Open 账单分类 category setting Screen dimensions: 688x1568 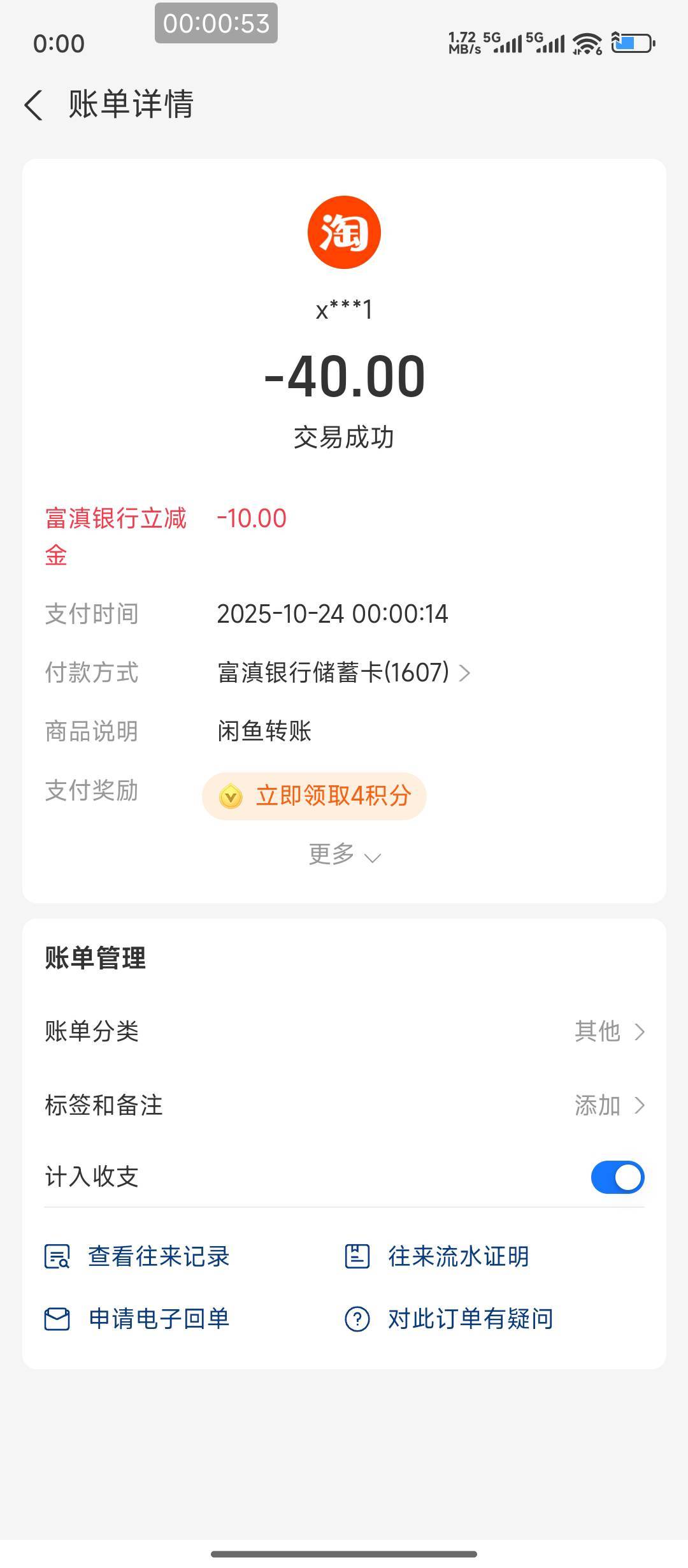click(x=344, y=1031)
